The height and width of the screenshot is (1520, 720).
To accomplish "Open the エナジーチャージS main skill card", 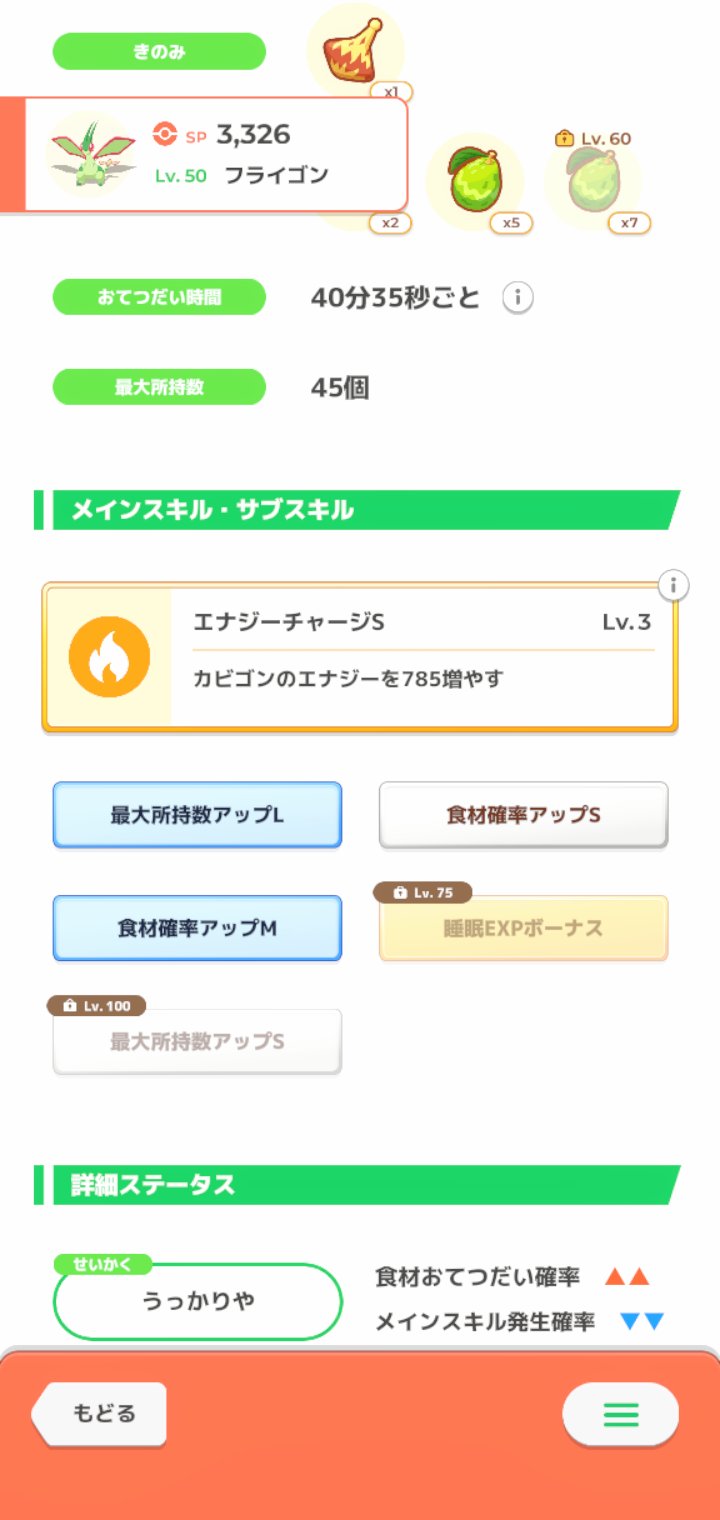I will click(x=360, y=657).
